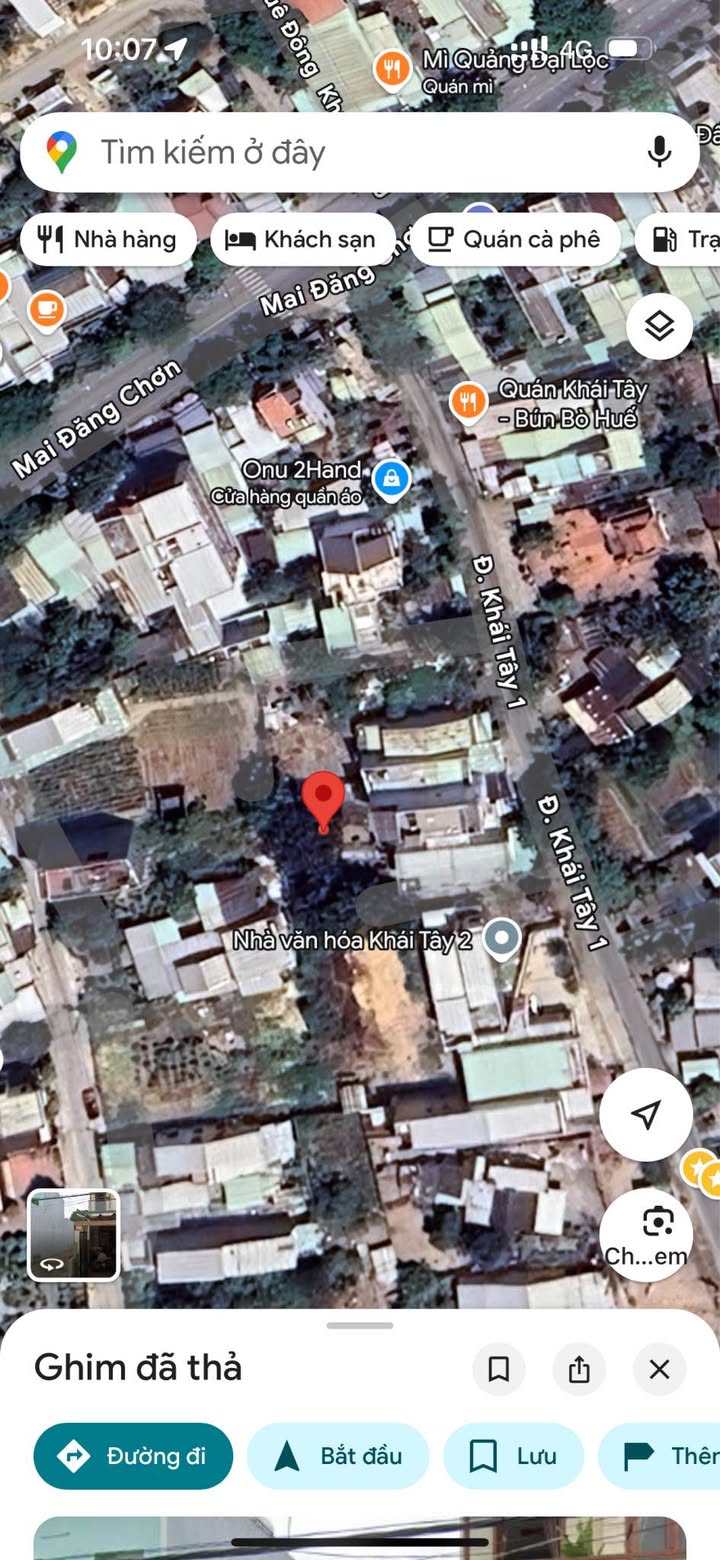The width and height of the screenshot is (720, 1560).
Task: Share the dropped pin
Action: coord(579,1369)
